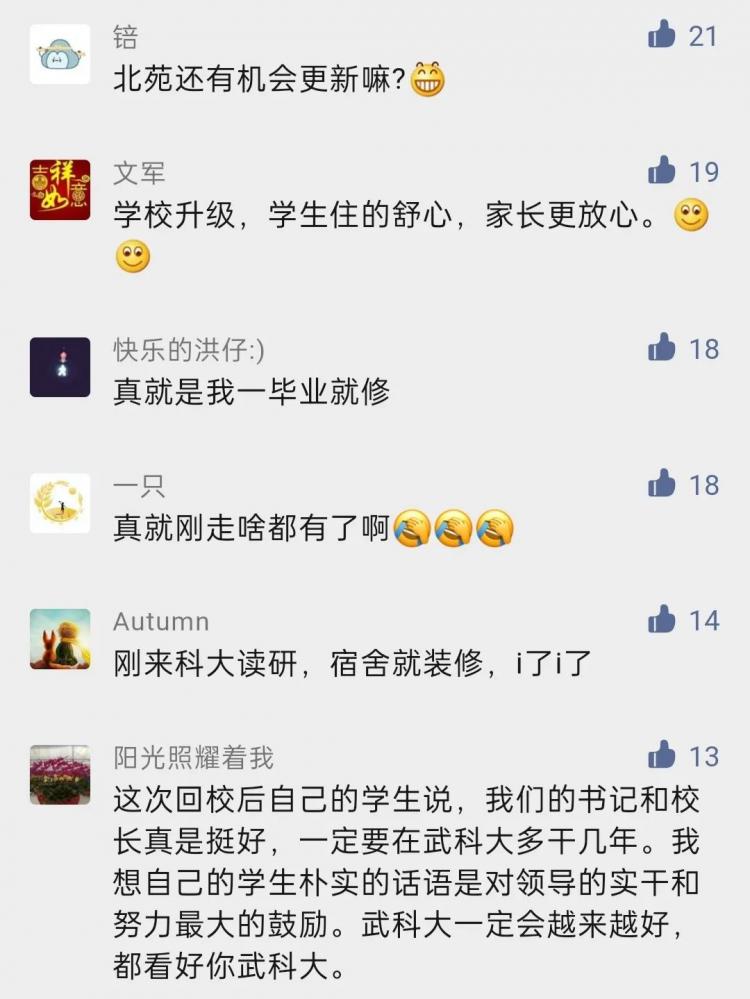Like the comment by 一只
This screenshot has width=750, height=999.
coord(662,484)
